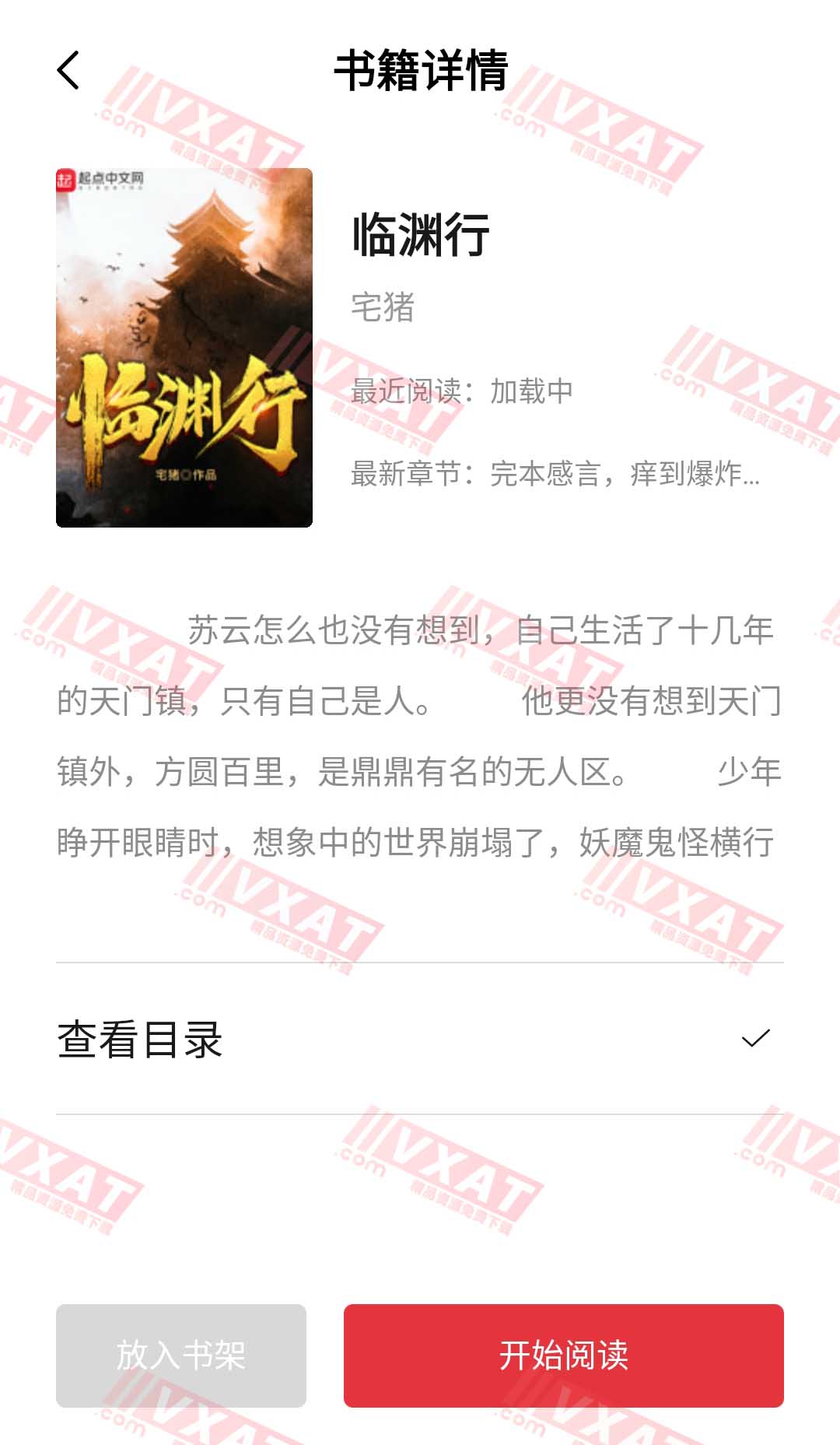Open the 查看目录 table of contents row
This screenshot has width=840, height=1445.
[418, 1039]
